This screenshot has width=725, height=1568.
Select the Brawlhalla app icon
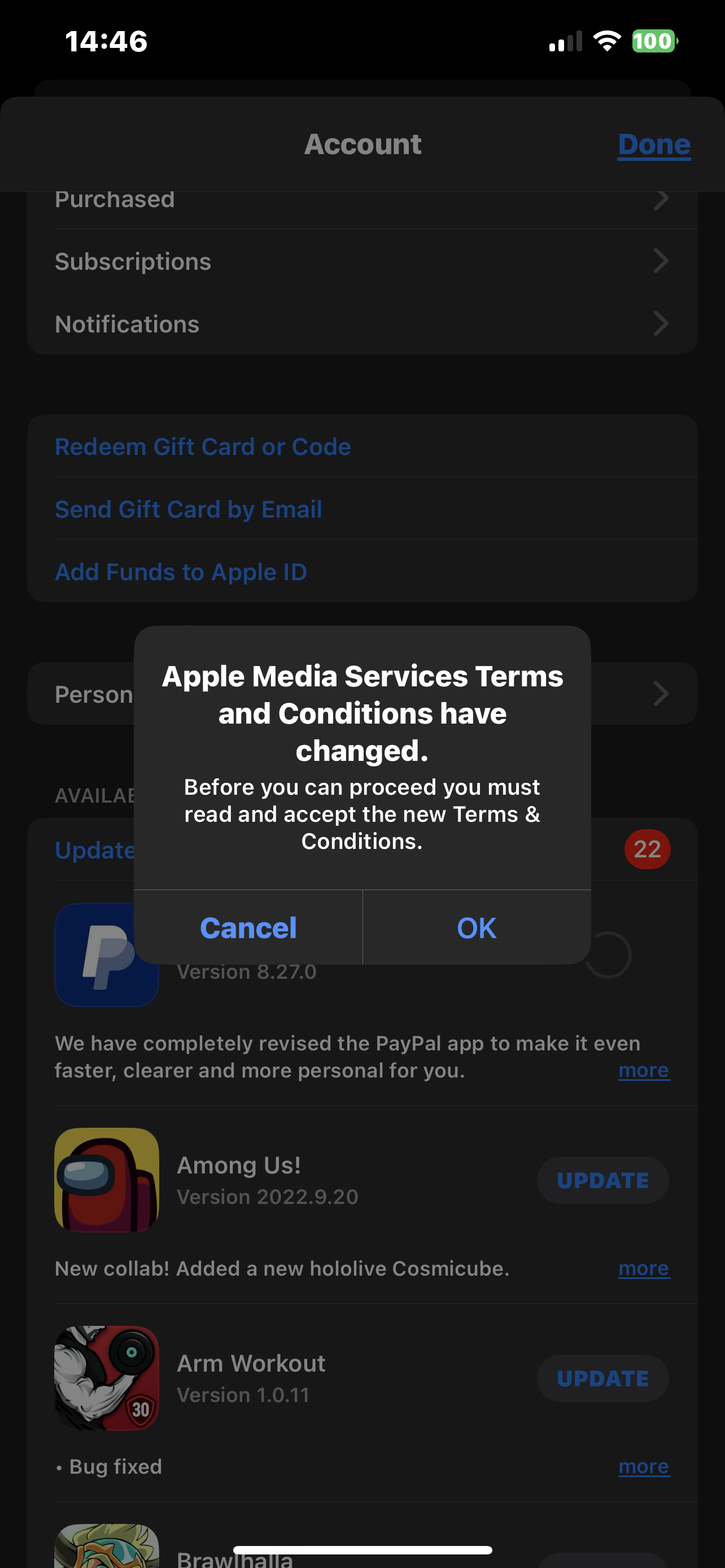pos(106,1546)
